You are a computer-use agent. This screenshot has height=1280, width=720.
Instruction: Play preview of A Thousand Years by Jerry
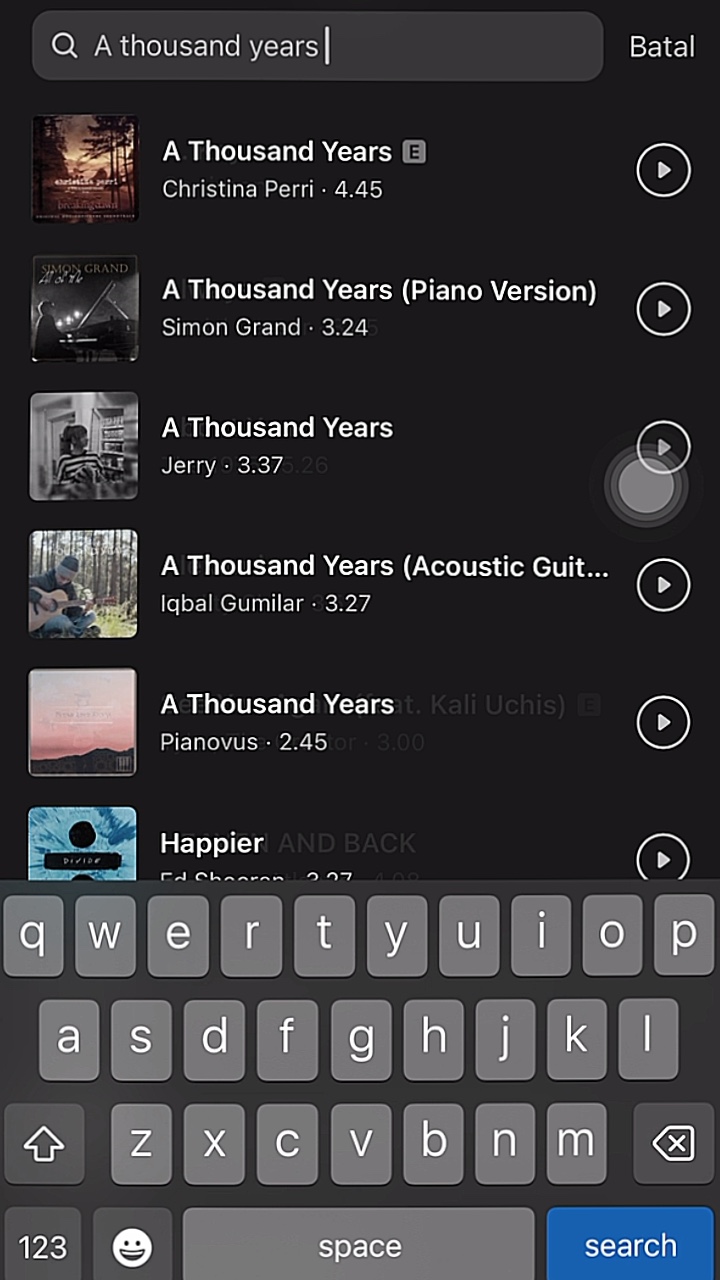coord(663,446)
